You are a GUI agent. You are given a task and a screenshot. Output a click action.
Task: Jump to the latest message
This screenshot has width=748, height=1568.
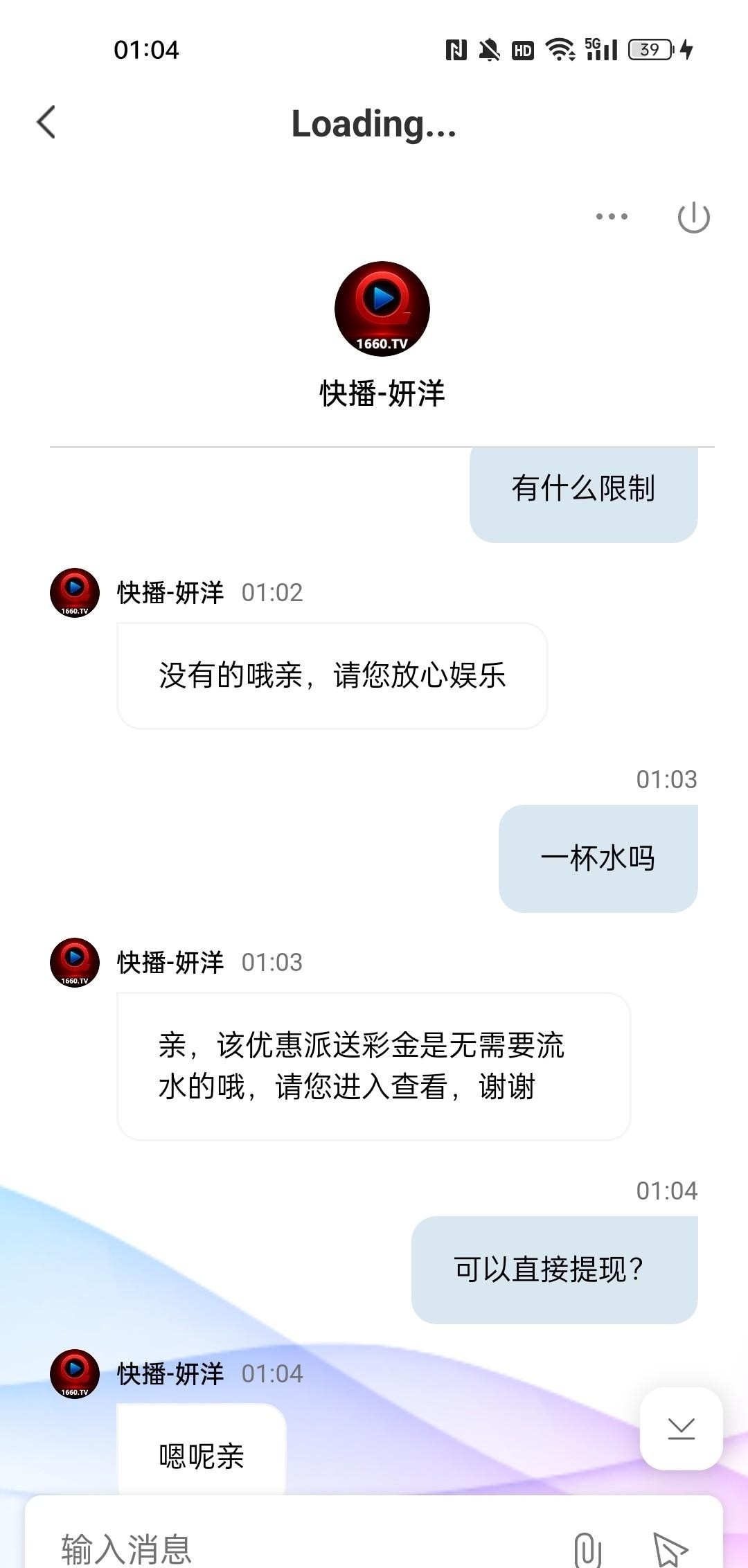[681, 1428]
